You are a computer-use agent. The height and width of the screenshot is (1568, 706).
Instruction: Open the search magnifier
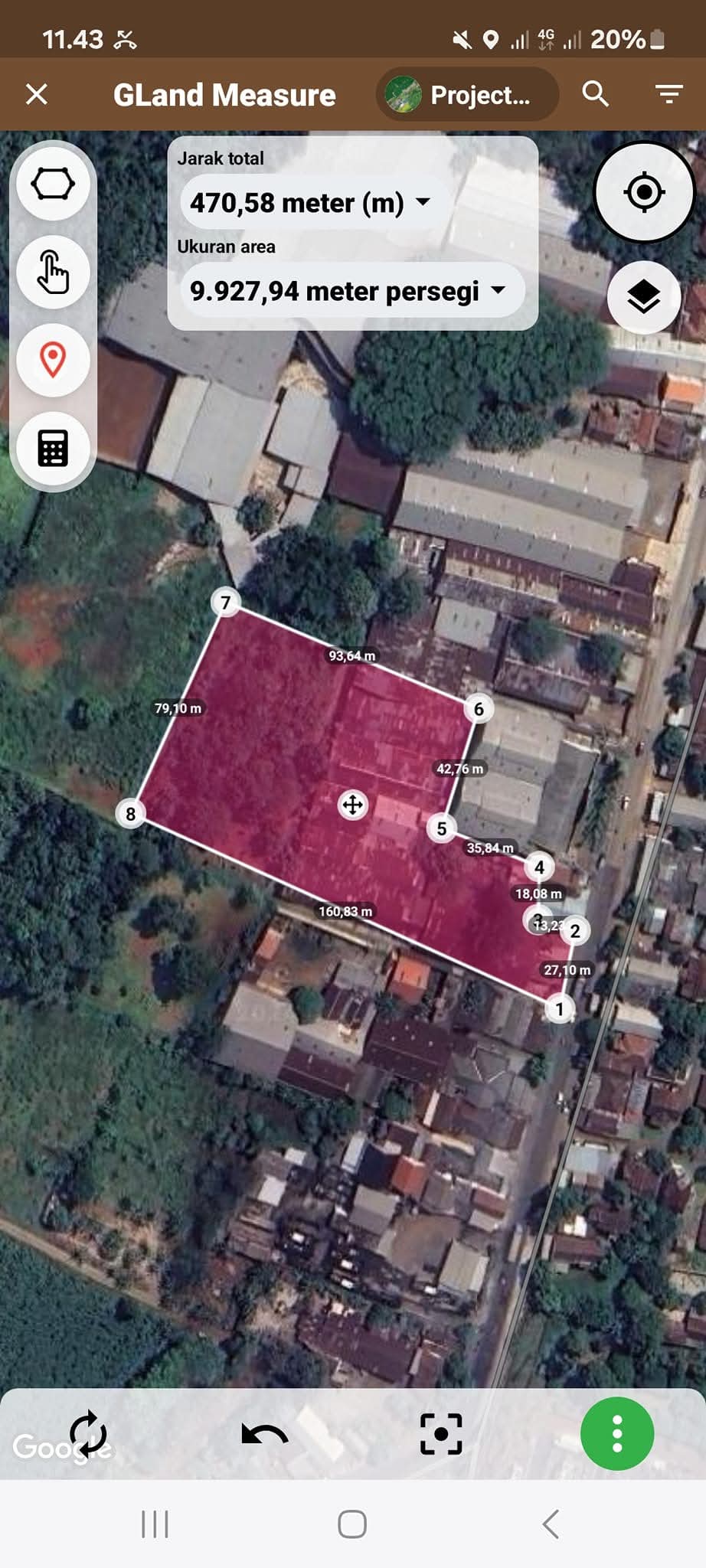(595, 94)
